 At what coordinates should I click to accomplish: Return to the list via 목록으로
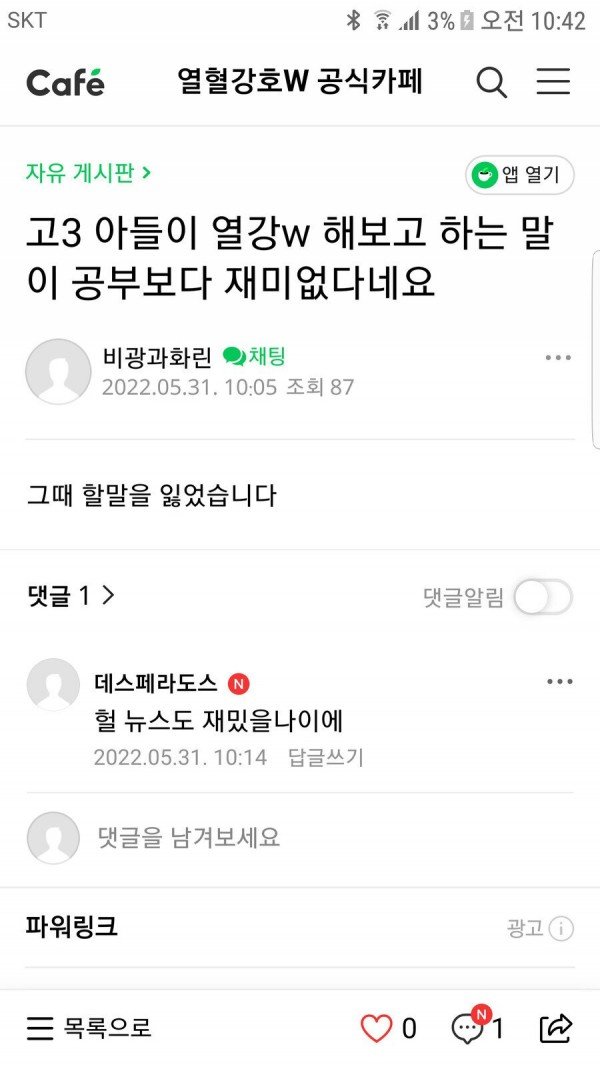(x=89, y=1027)
